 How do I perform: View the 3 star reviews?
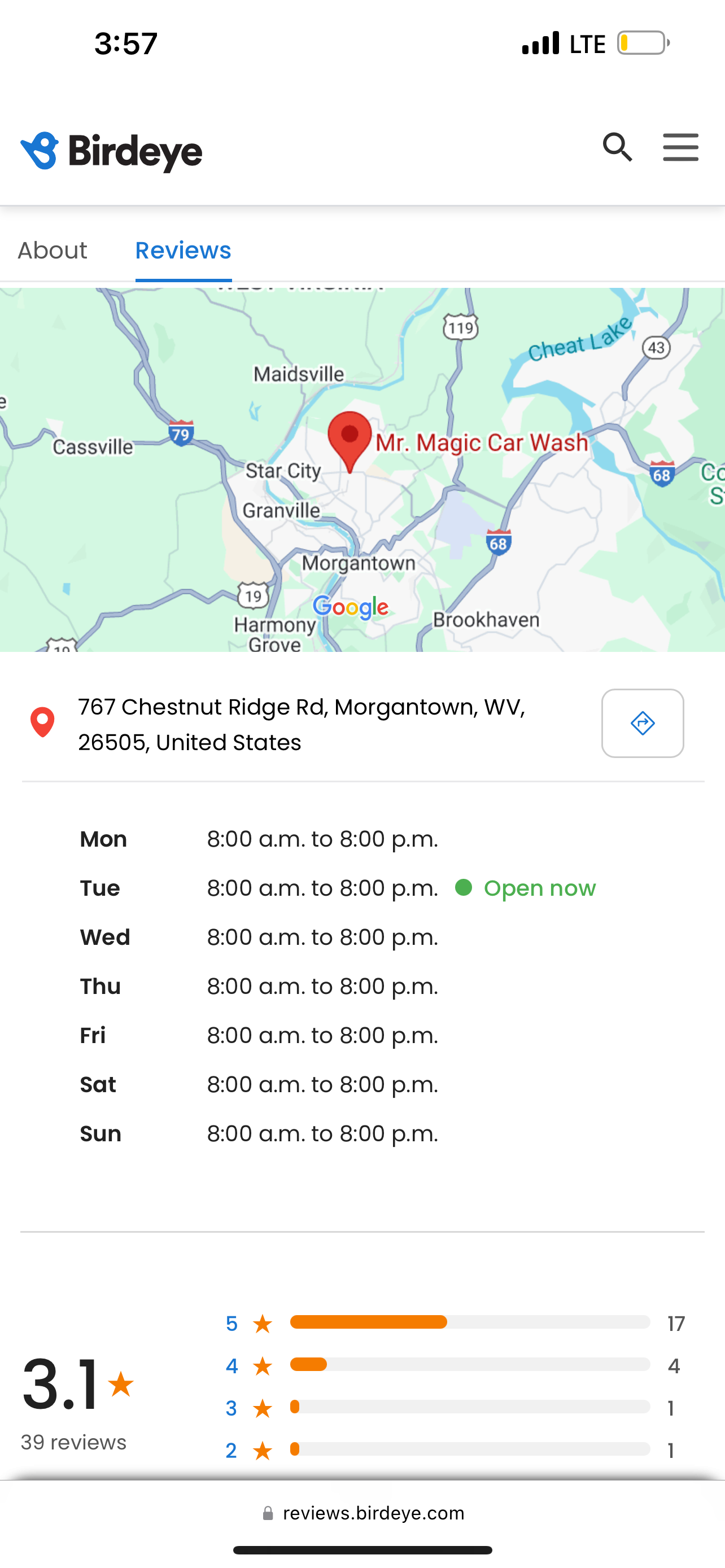(232, 1408)
